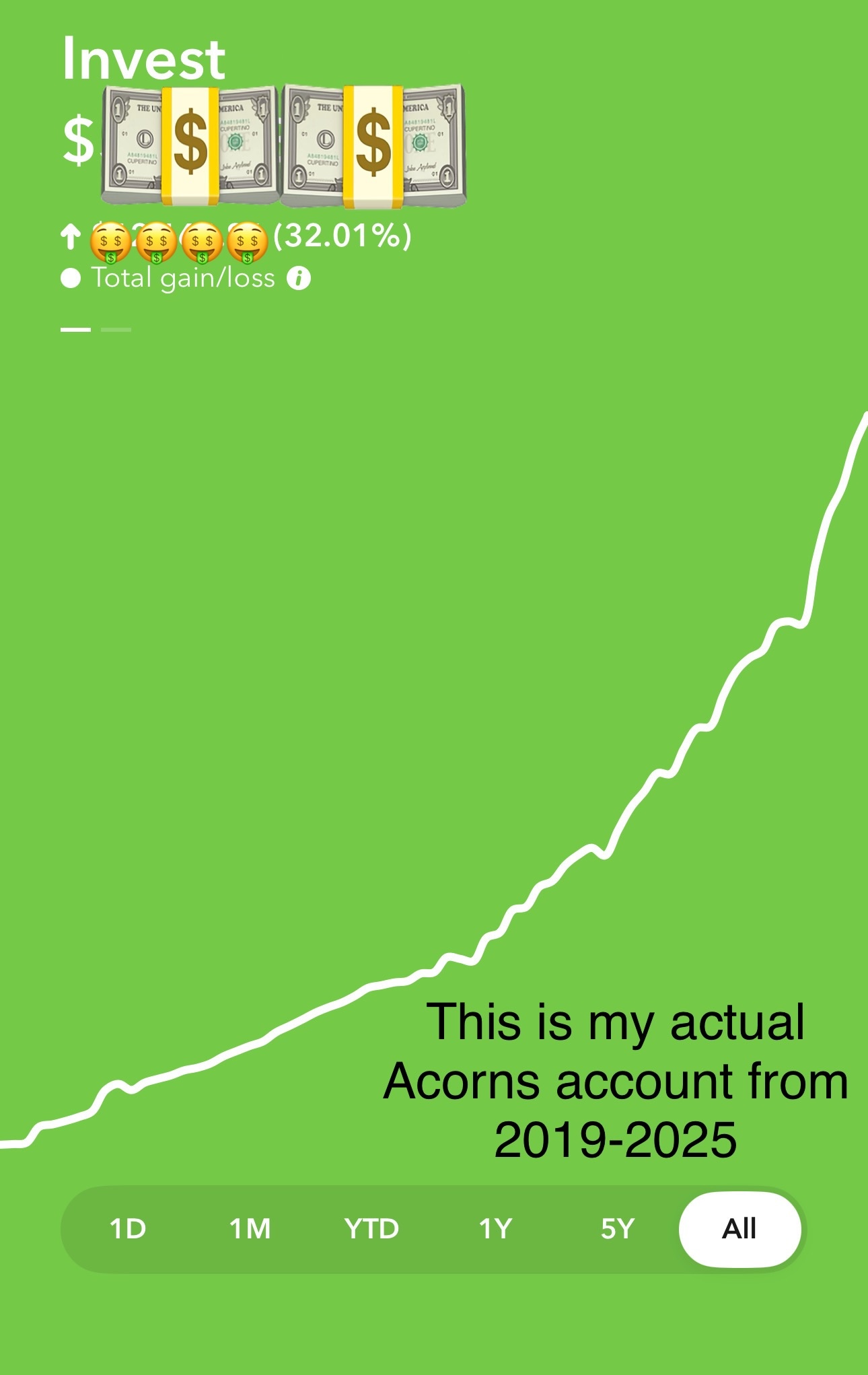Tap the All time range
Image resolution: width=868 pixels, height=1375 pixels.
pos(739,1229)
